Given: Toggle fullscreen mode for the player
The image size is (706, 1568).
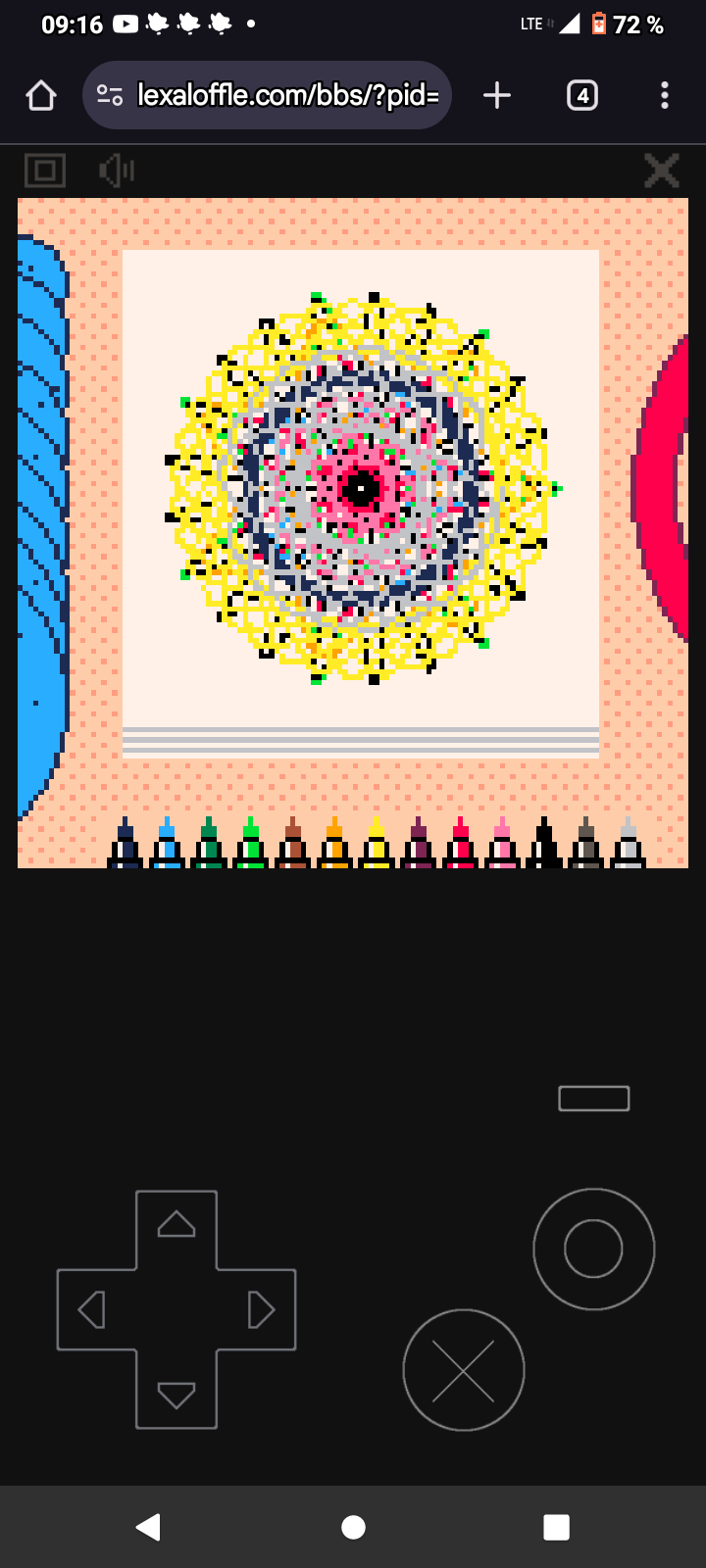Looking at the screenshot, I should pos(45,171).
